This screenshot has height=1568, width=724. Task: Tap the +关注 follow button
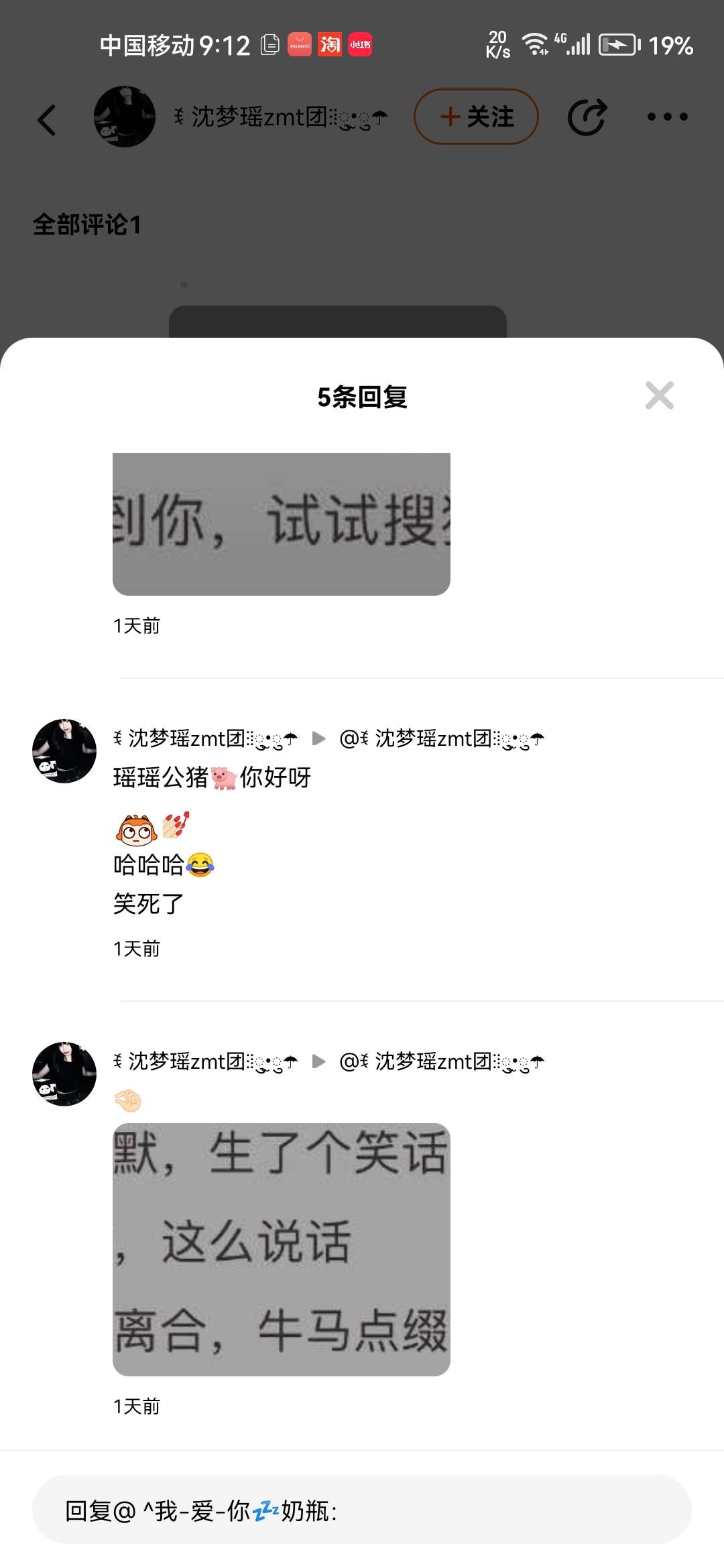[476, 117]
